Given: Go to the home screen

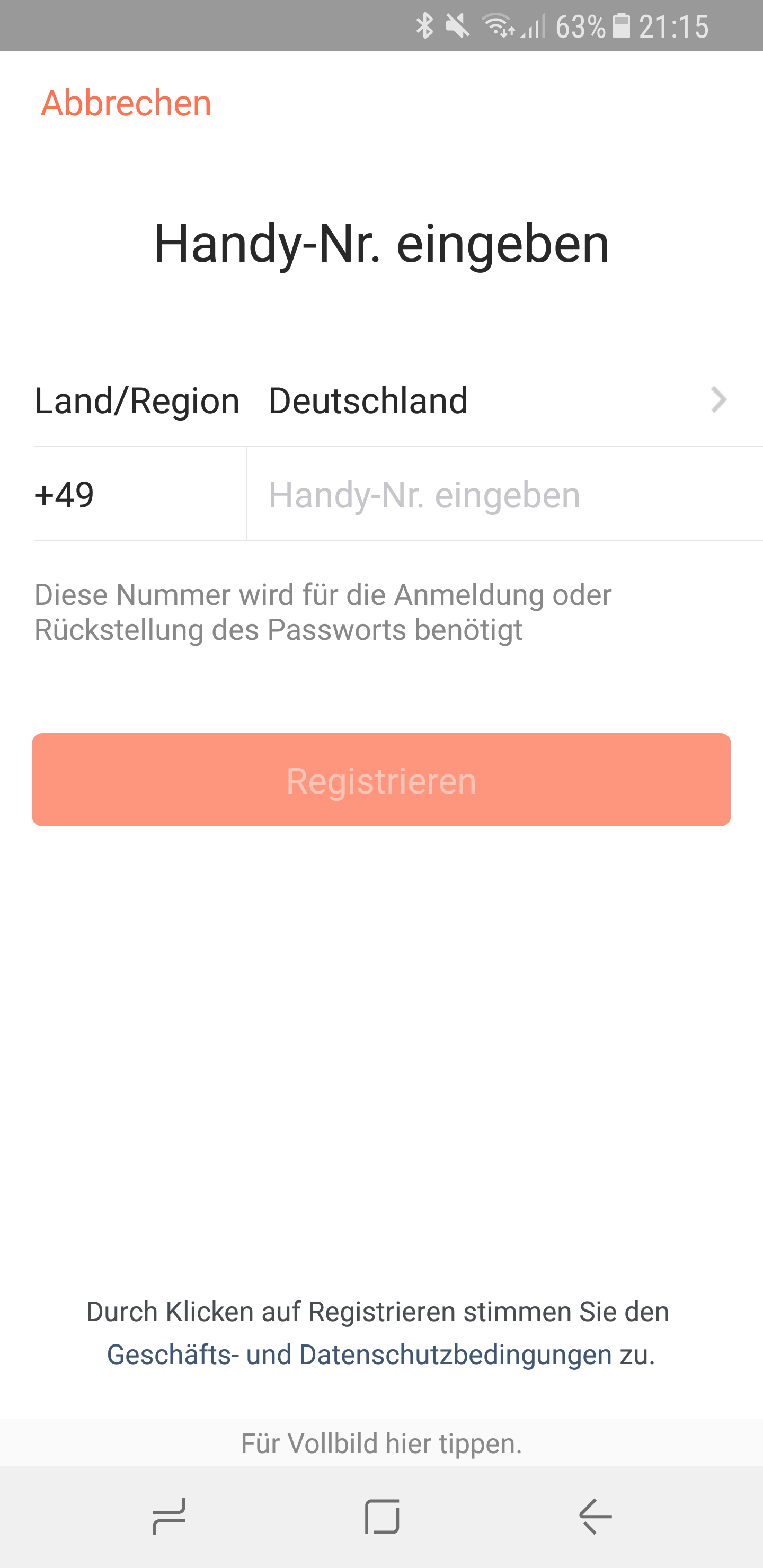Looking at the screenshot, I should pyautogui.click(x=382, y=1516).
